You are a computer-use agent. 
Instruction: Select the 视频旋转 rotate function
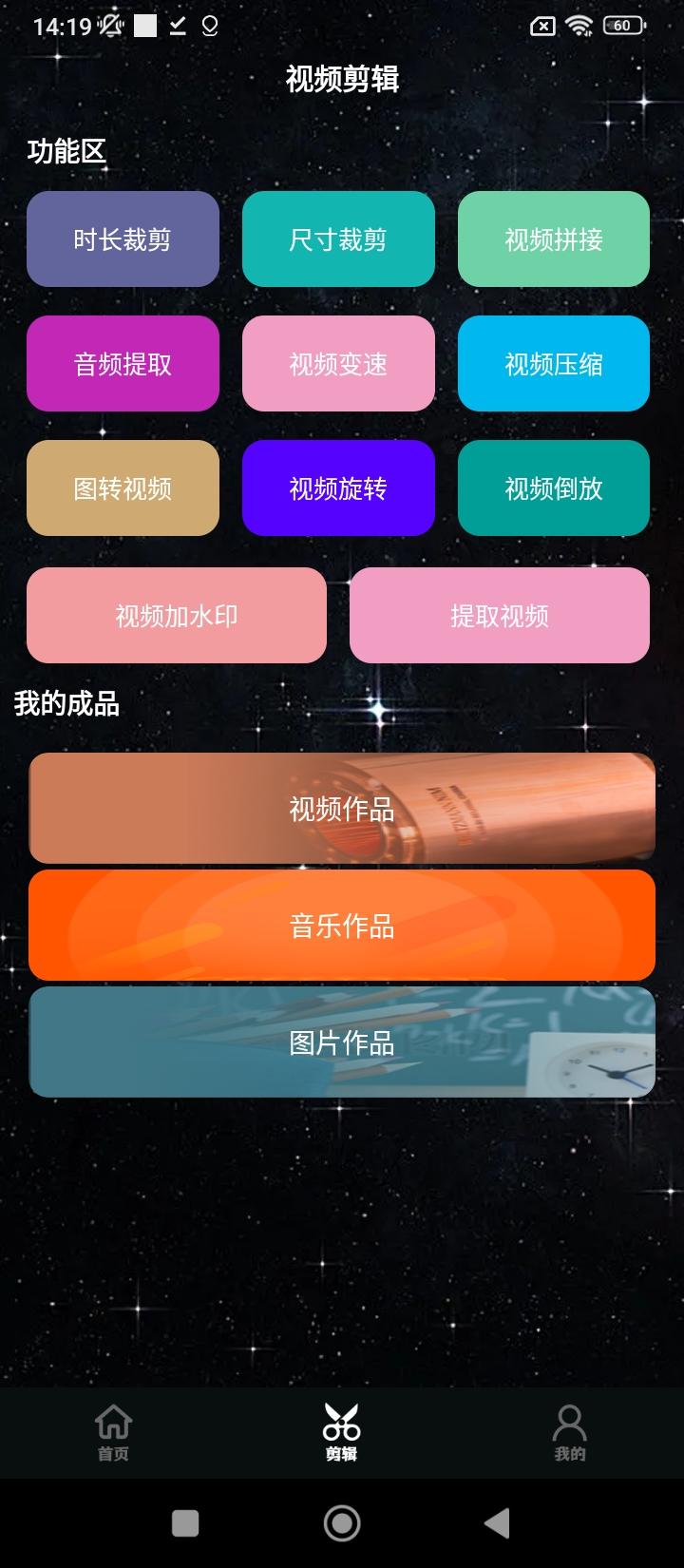click(338, 488)
